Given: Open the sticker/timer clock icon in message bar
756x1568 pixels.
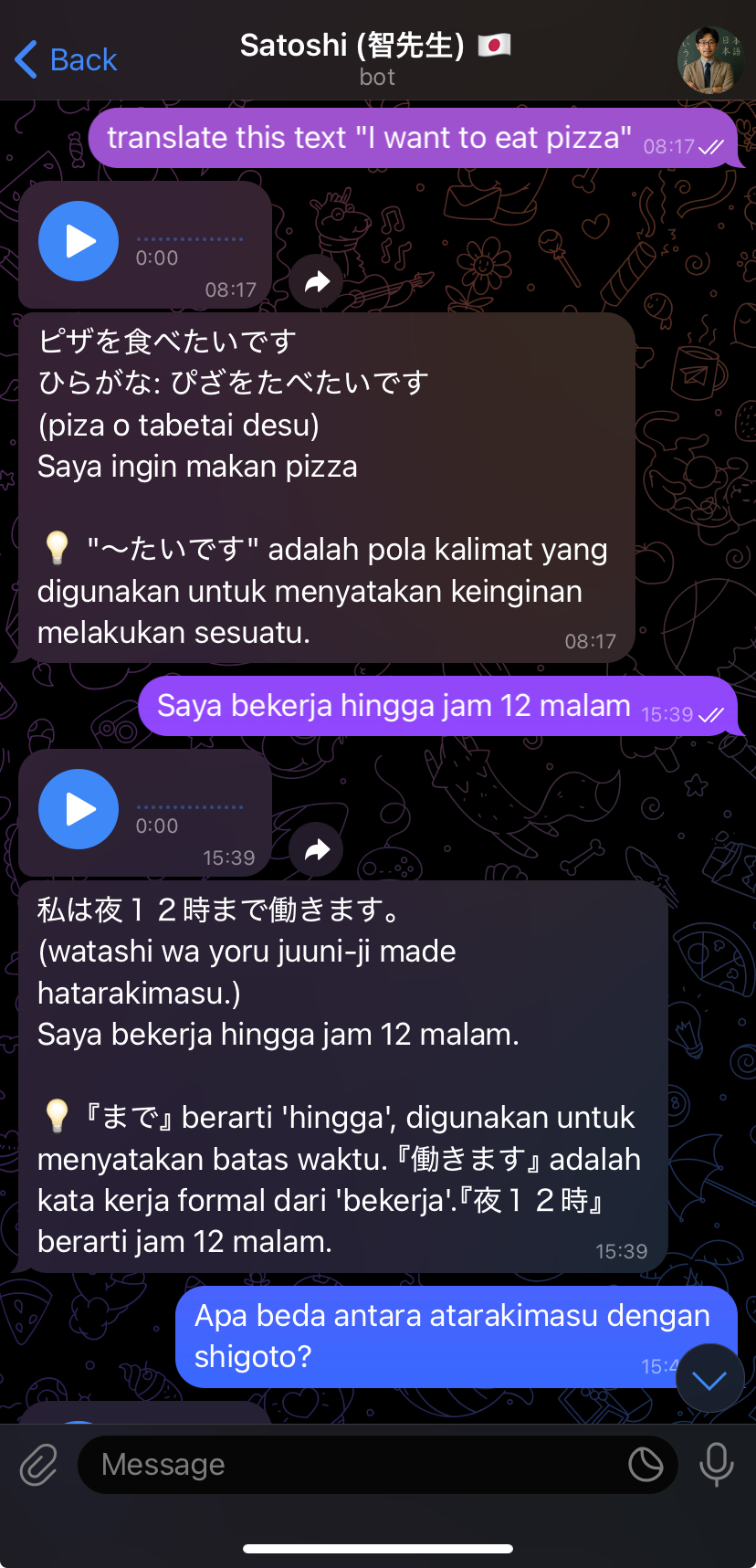Looking at the screenshot, I should pyautogui.click(x=647, y=1464).
